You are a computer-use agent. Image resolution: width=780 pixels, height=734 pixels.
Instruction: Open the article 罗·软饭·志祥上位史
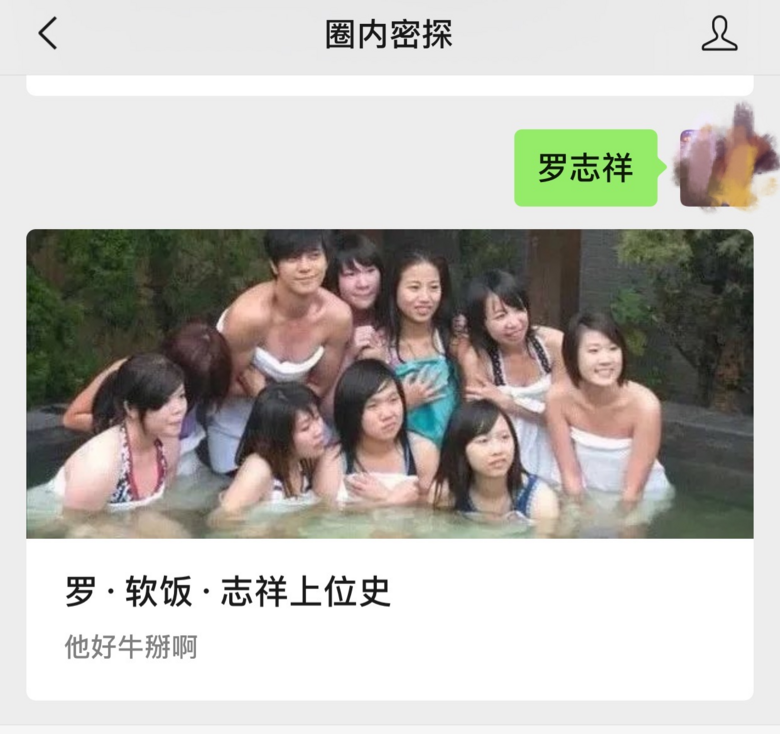228,592
